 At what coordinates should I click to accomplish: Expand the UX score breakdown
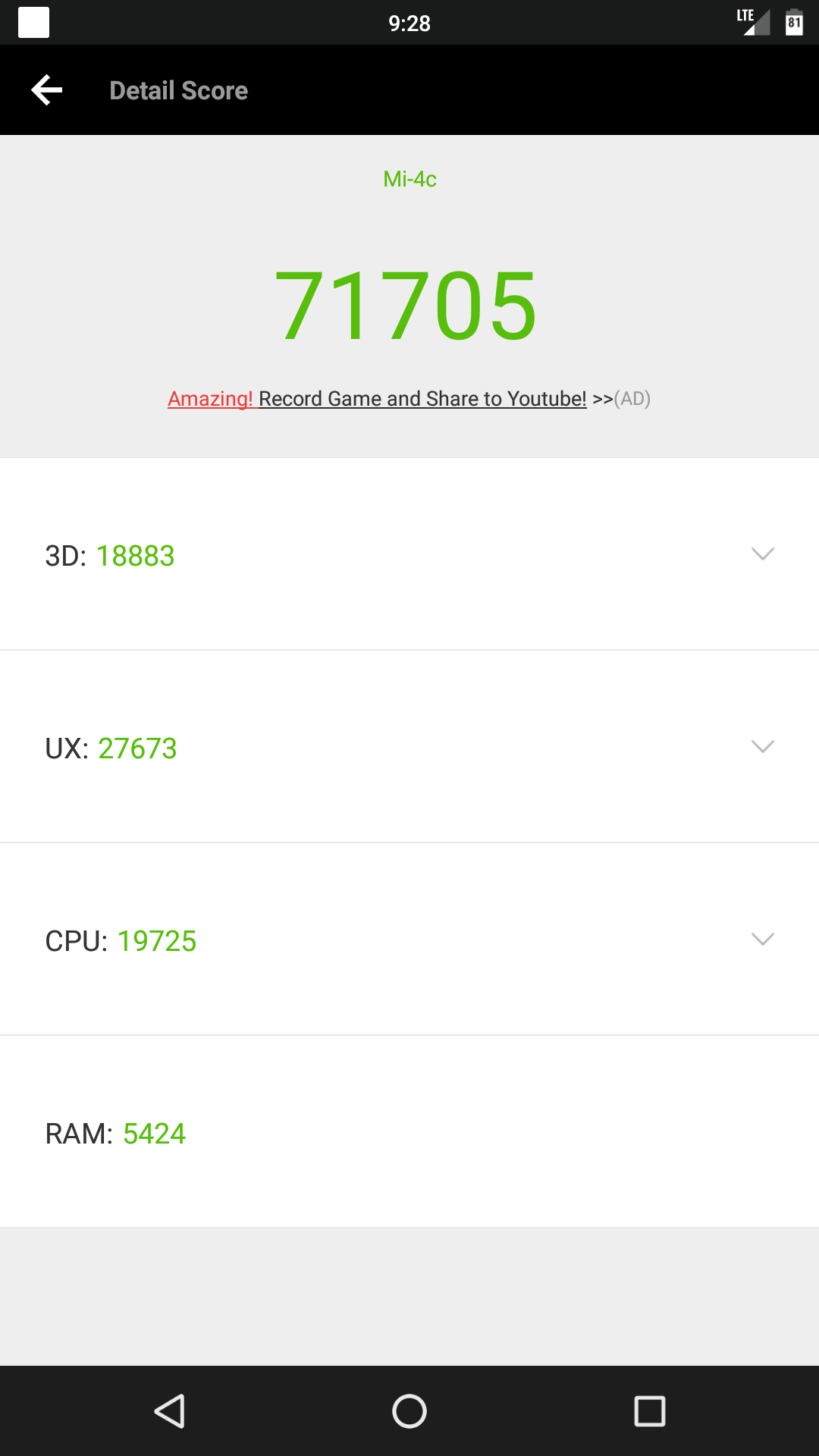click(762, 747)
